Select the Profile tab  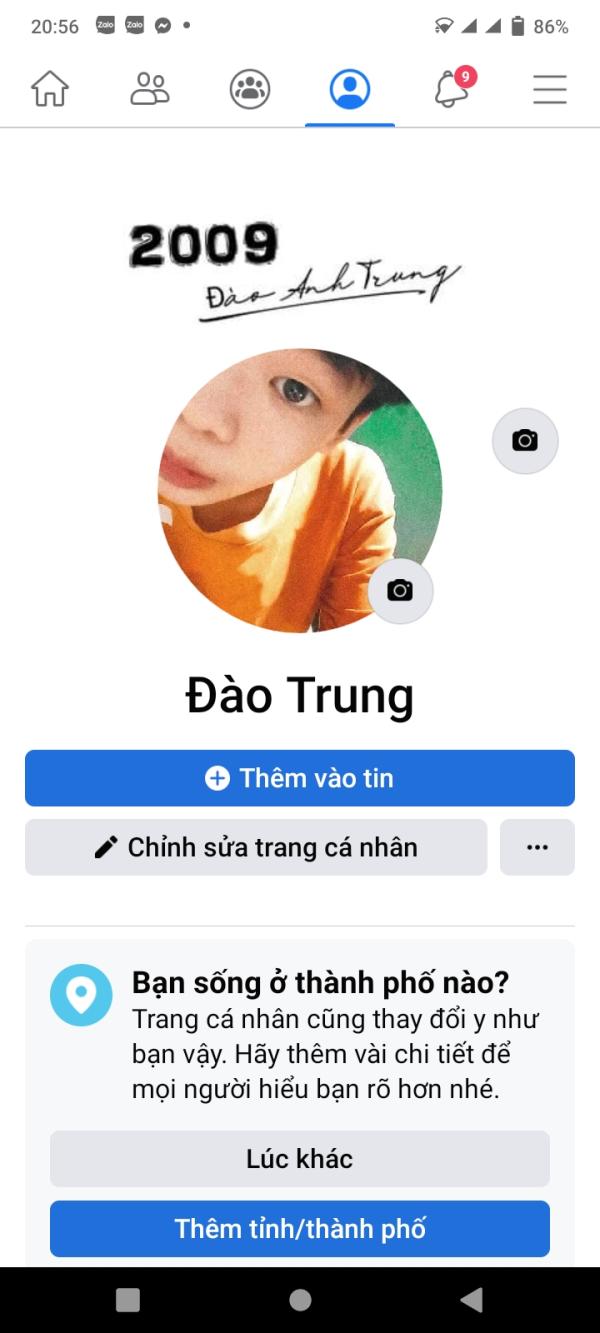click(x=350, y=89)
